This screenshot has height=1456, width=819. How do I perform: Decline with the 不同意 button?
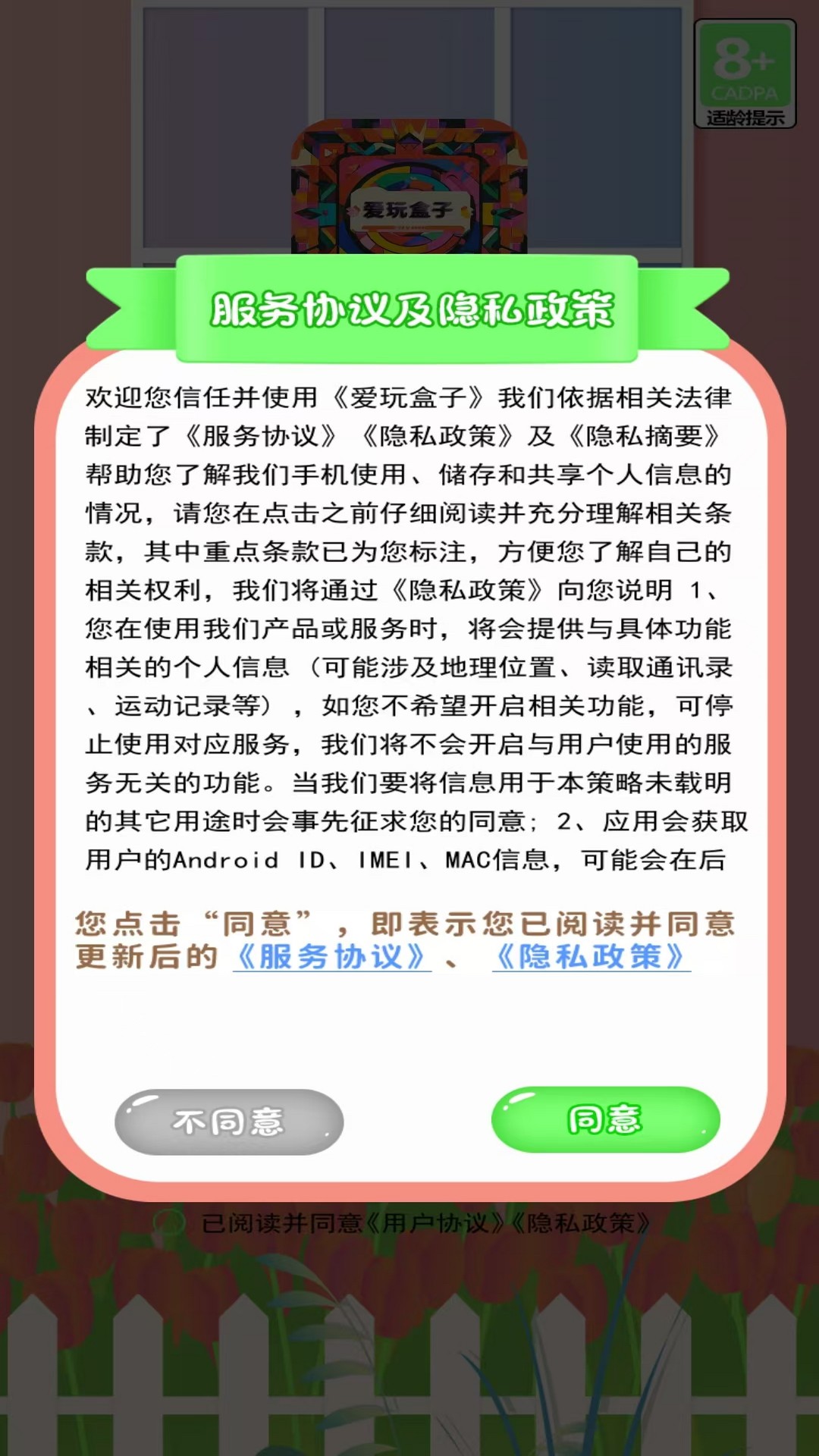[229, 1122]
